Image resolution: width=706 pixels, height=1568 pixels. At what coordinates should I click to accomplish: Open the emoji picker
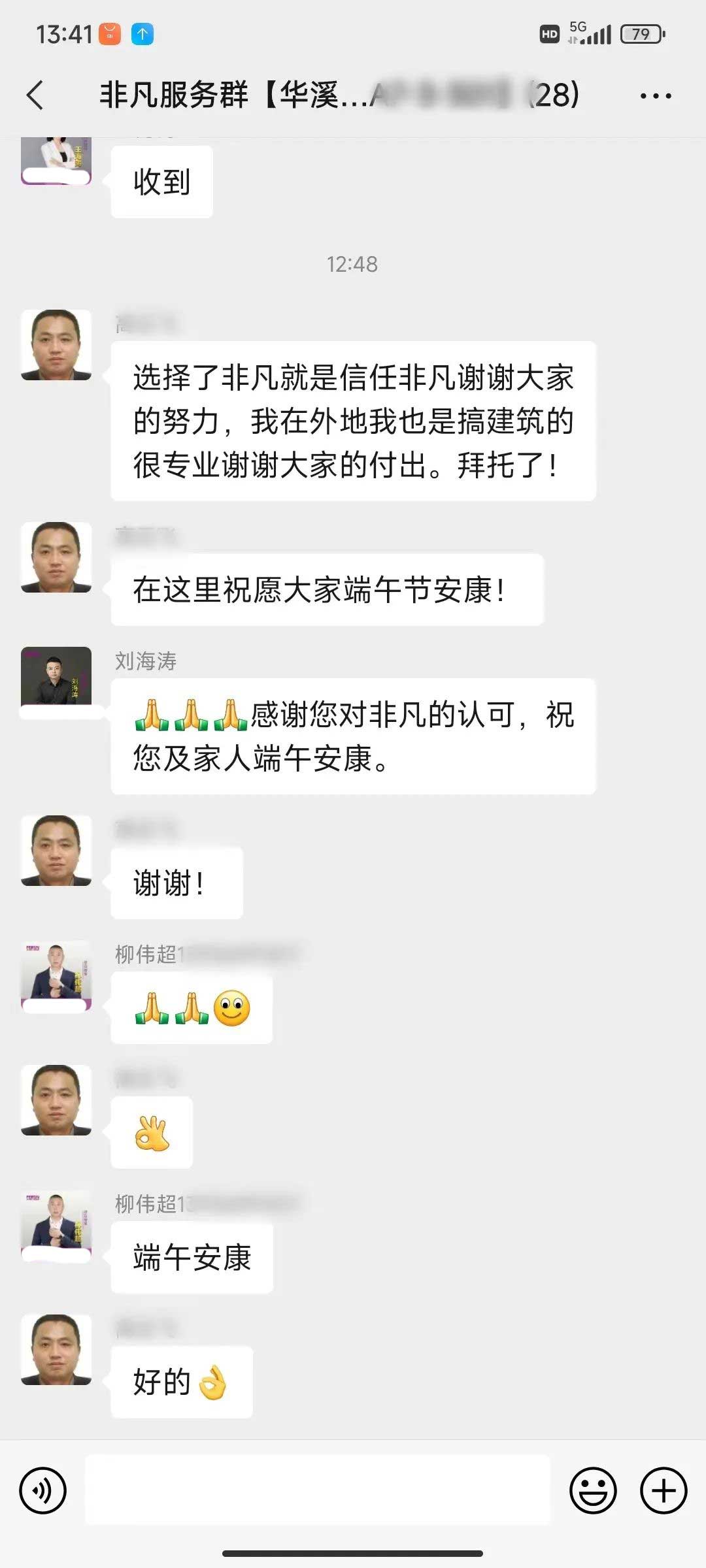593,1491
